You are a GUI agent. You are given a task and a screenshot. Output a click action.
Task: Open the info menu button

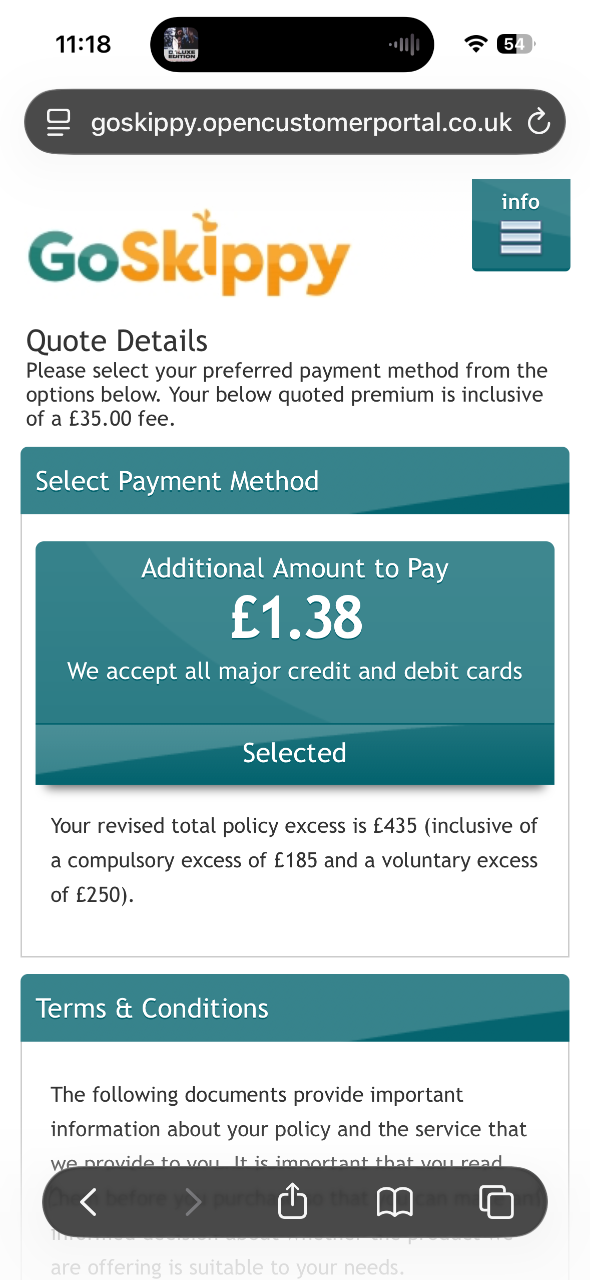pyautogui.click(x=520, y=225)
